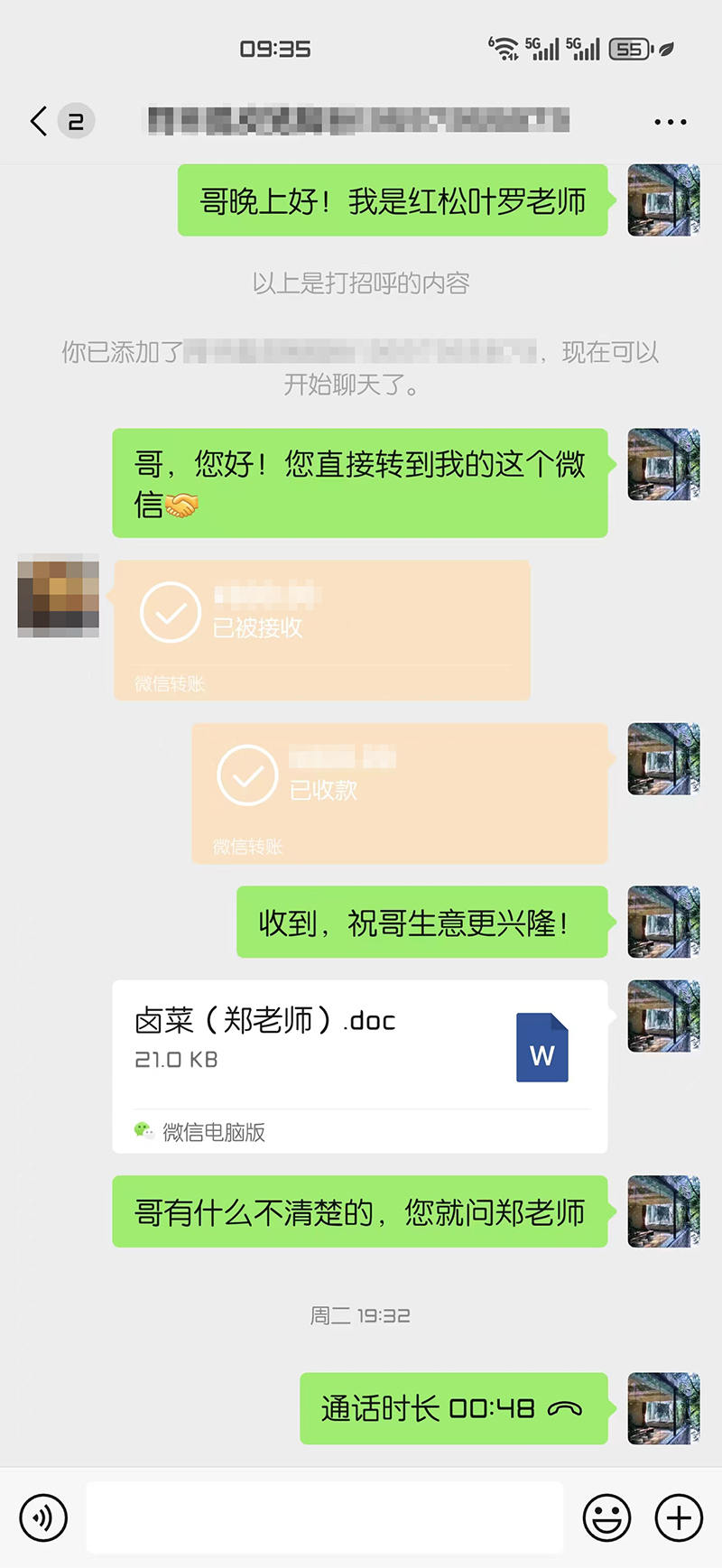Open the chat info overflow menu

[x=670, y=122]
